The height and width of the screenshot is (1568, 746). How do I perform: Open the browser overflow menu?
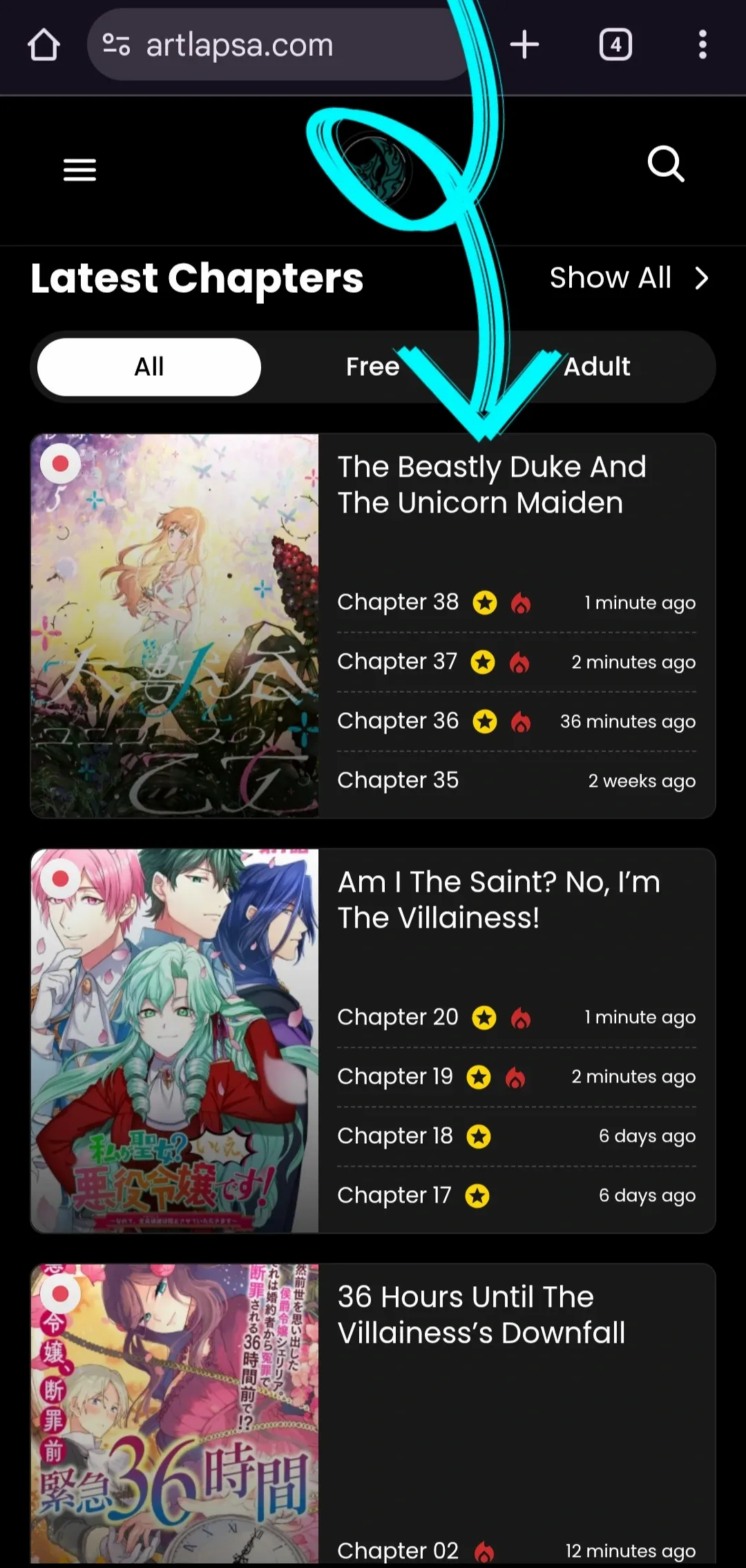[702, 45]
